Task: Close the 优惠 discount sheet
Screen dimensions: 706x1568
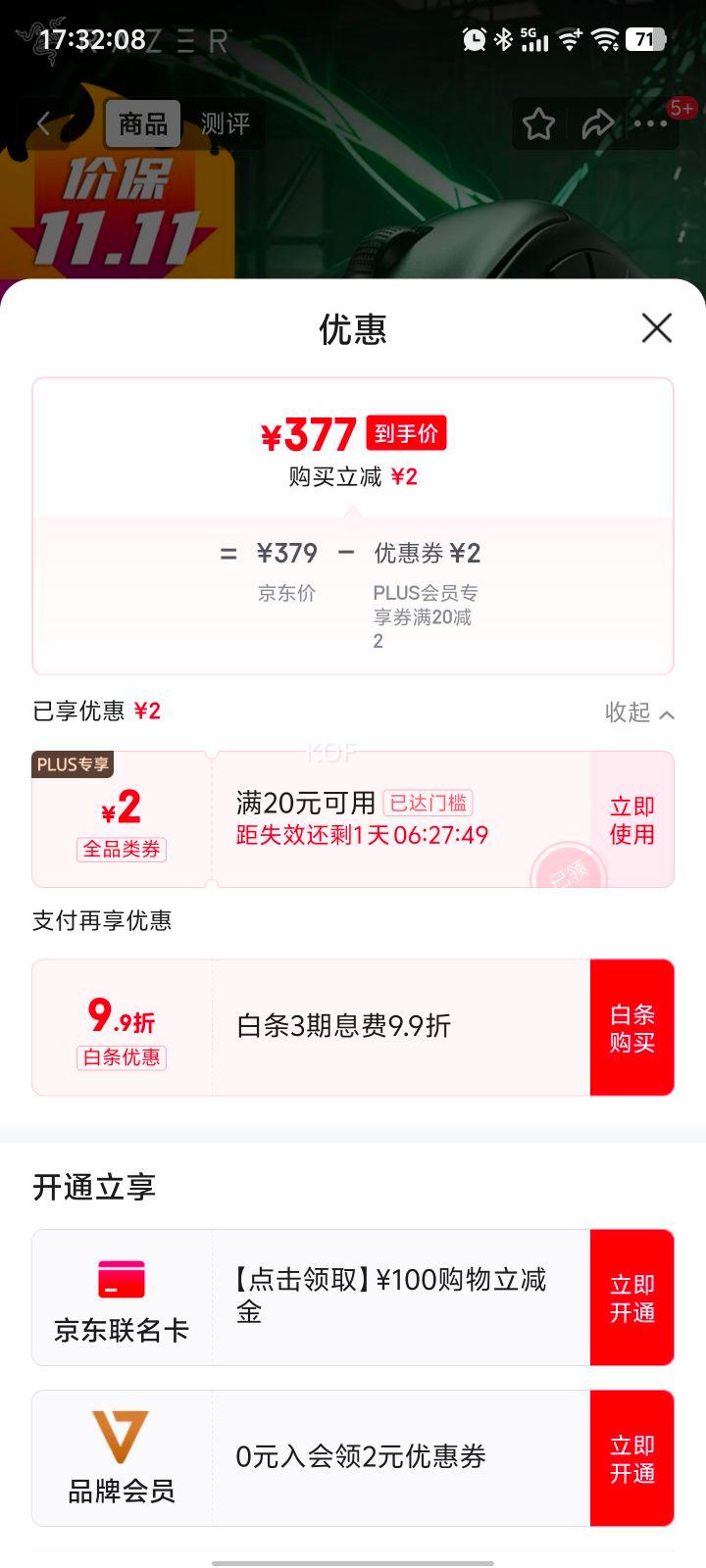Action: click(656, 328)
